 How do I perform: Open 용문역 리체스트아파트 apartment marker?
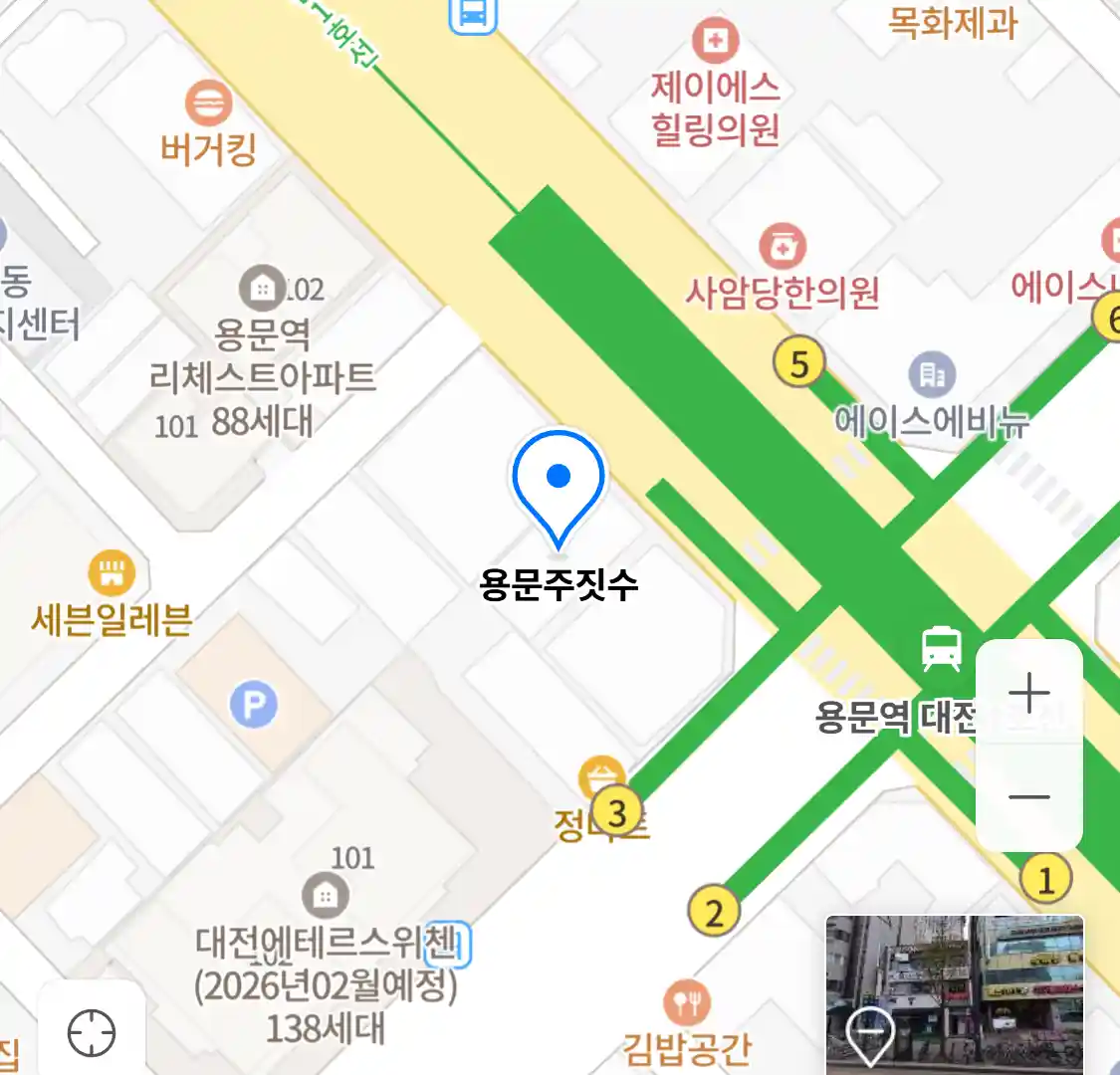[x=262, y=289]
